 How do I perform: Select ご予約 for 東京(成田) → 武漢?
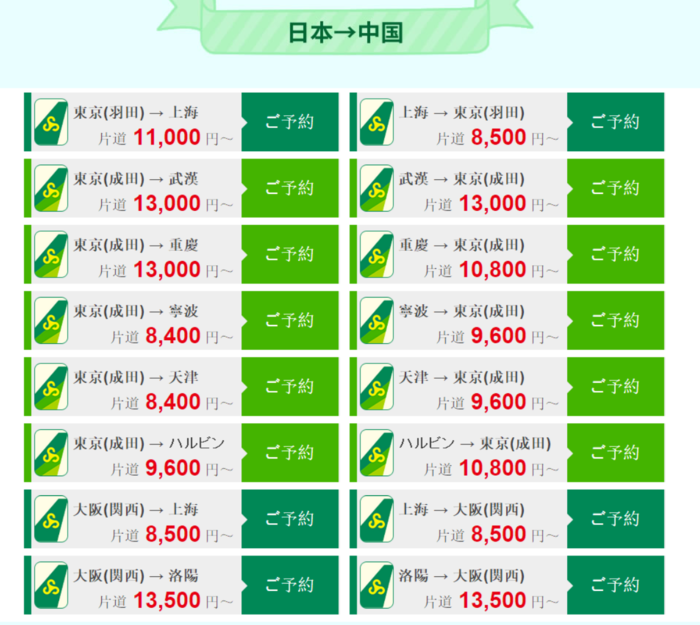click(289, 188)
